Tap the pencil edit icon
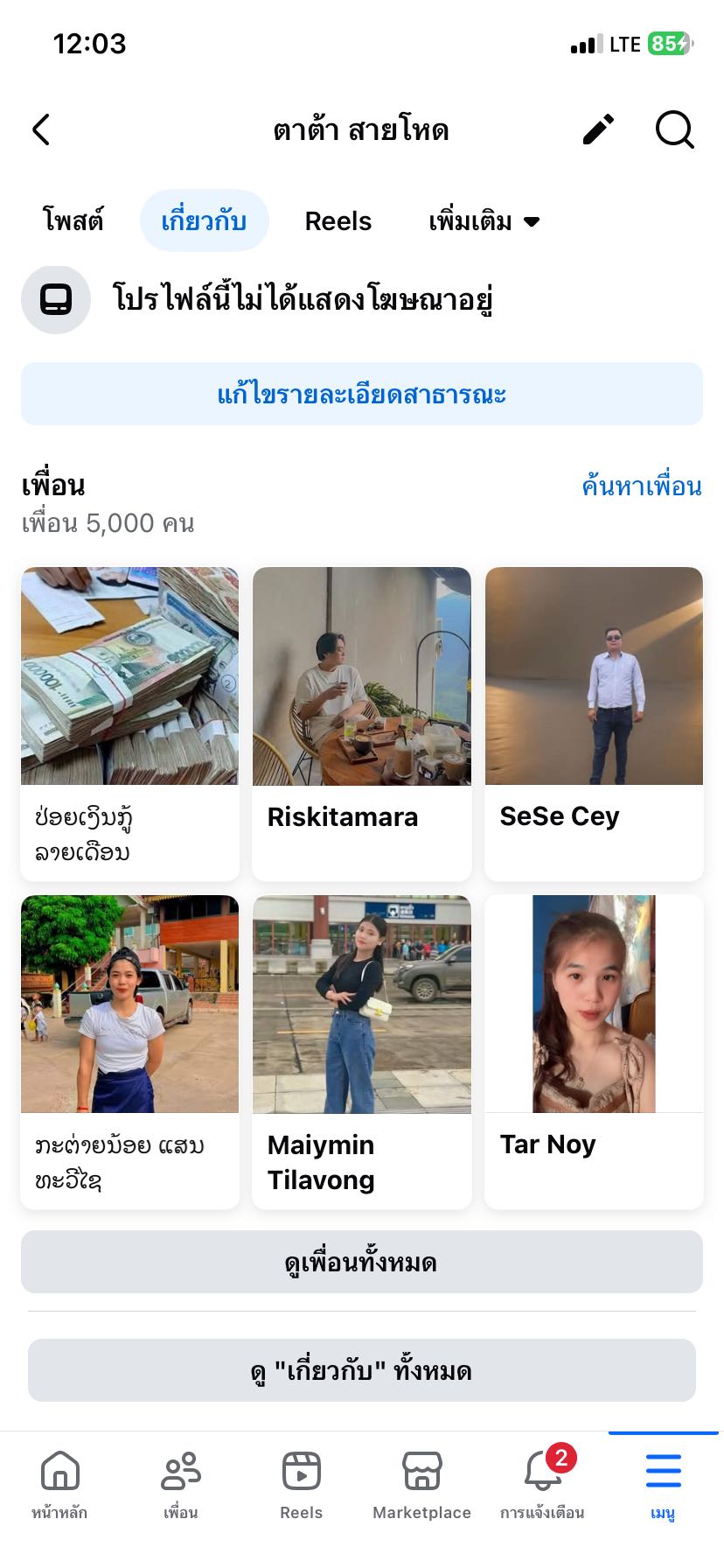Screen dimensions: 724x1568 (x=598, y=129)
